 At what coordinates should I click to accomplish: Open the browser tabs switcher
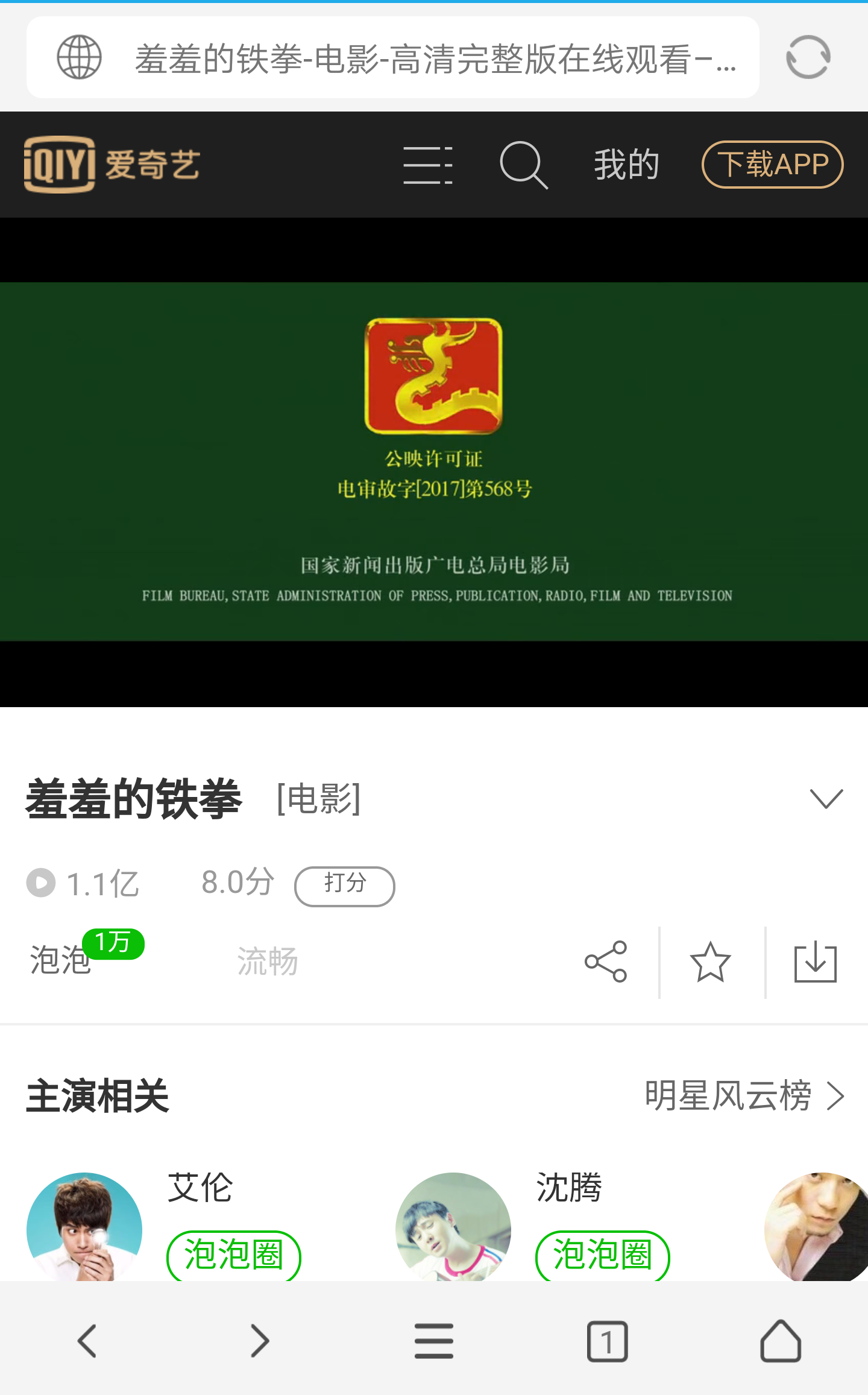607,1341
